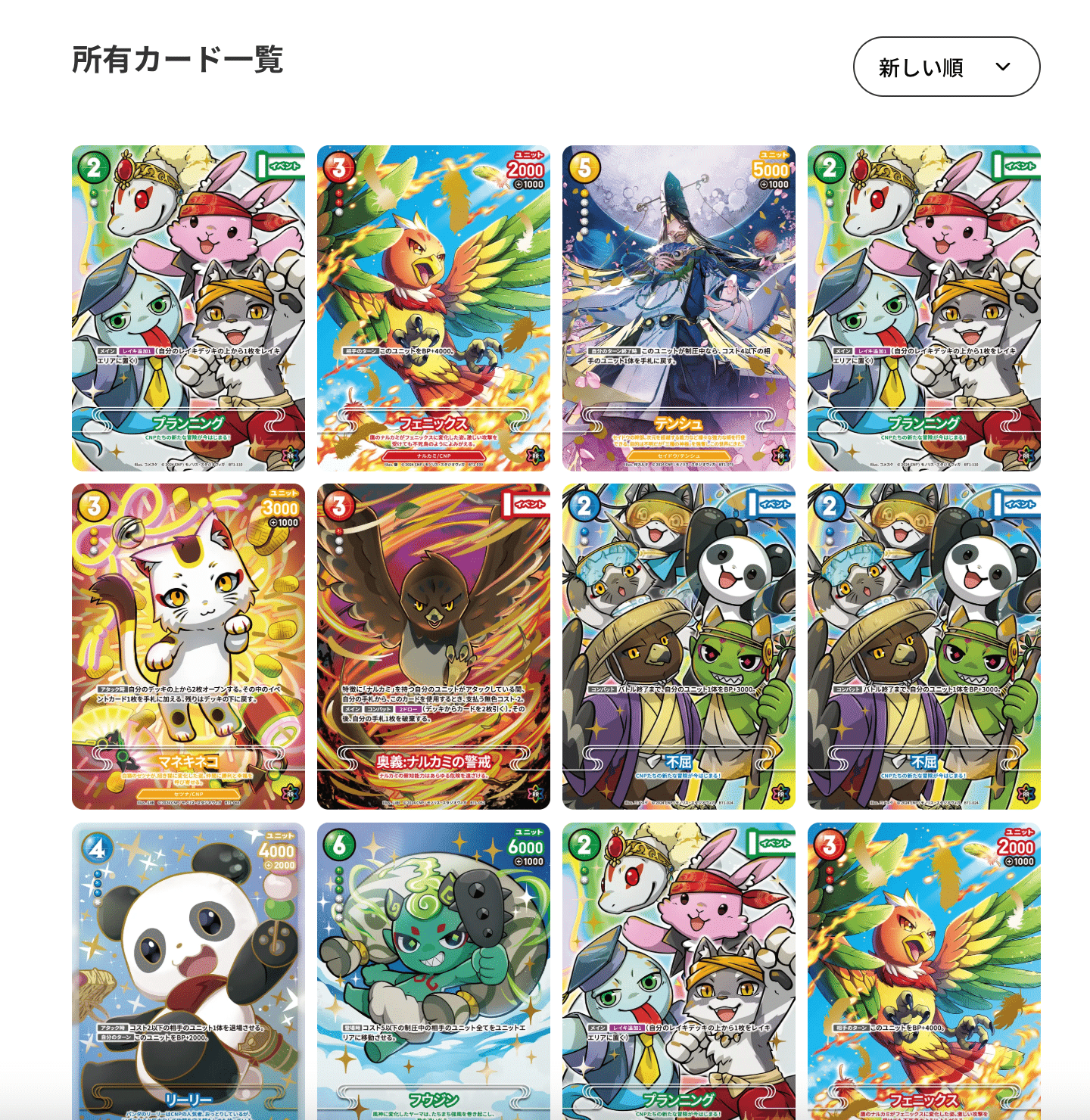This screenshot has width=1090, height=1120.
Task: Tap the フウジン card
Action: pos(433,970)
